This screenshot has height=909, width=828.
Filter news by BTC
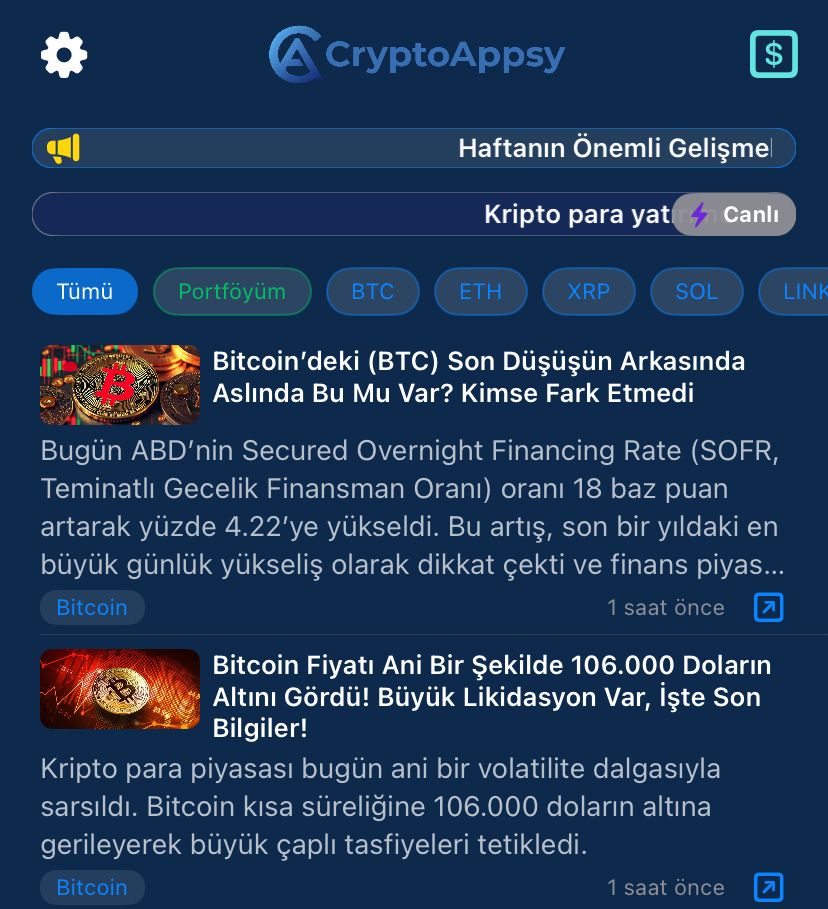click(x=372, y=292)
